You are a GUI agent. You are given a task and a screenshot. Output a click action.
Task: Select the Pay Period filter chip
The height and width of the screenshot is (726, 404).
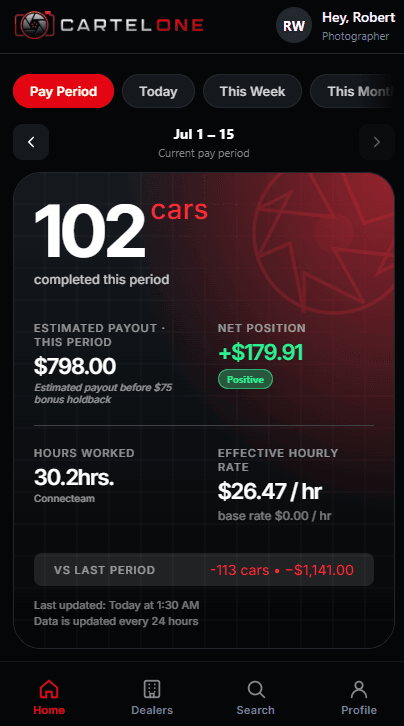pyautogui.click(x=63, y=91)
